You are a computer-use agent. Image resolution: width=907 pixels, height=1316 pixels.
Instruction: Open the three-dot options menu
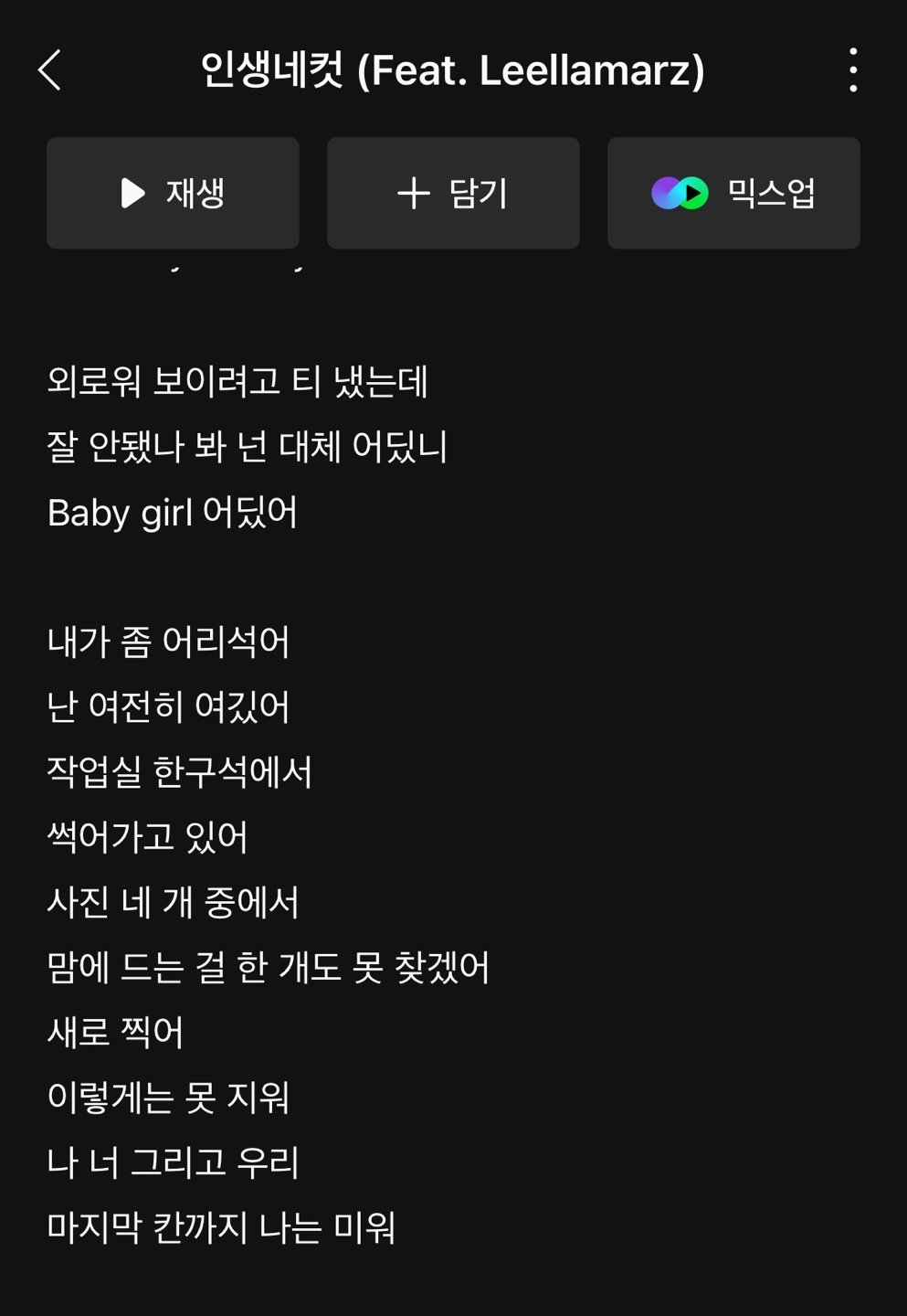pos(853,70)
